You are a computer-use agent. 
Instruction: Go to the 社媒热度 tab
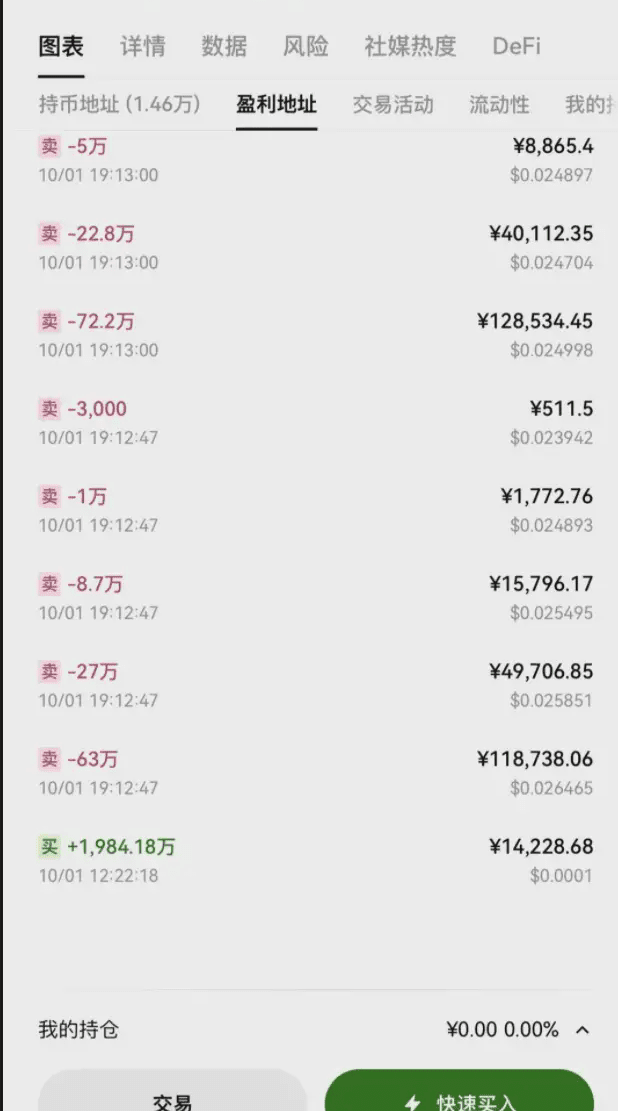click(410, 46)
